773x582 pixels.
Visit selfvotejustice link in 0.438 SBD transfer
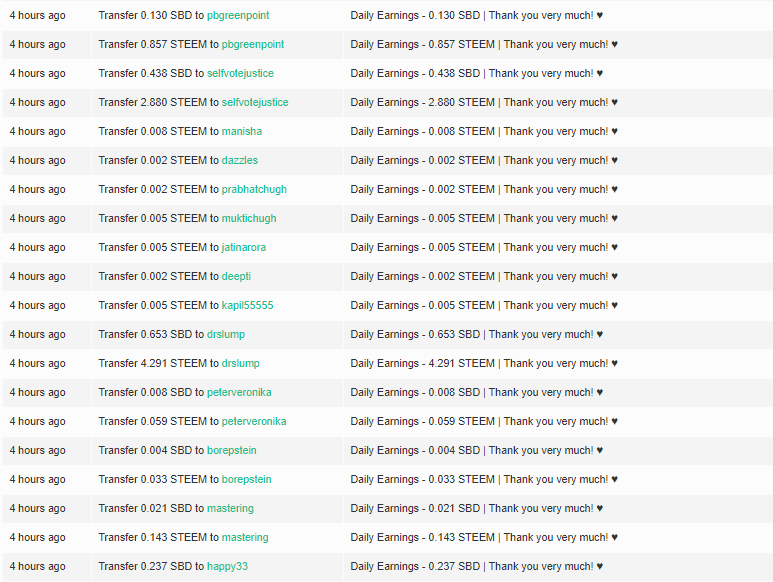(x=240, y=73)
